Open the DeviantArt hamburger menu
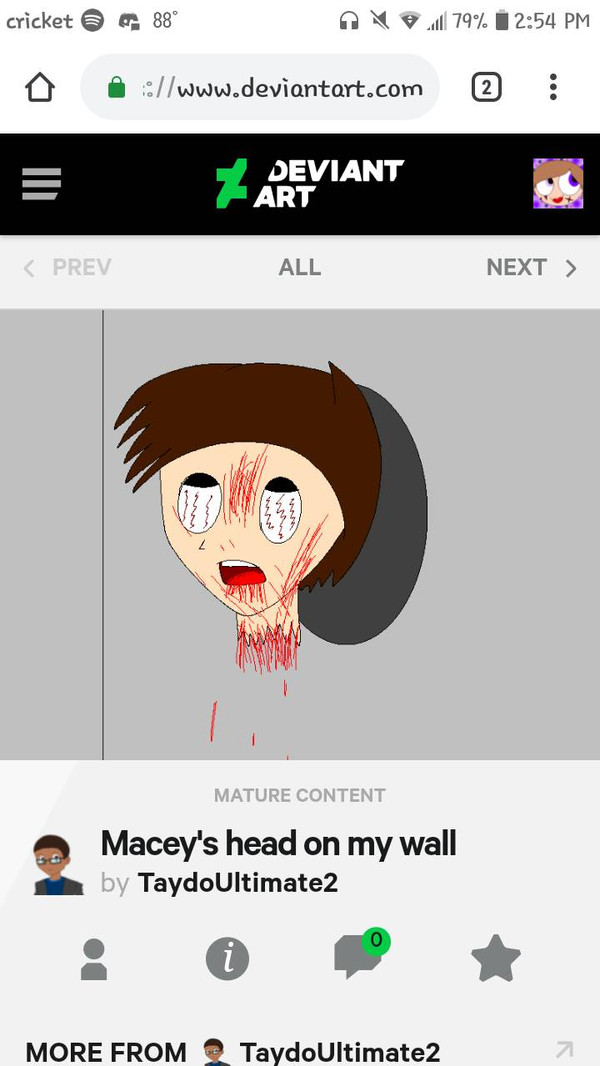The image size is (600, 1066). (42, 184)
